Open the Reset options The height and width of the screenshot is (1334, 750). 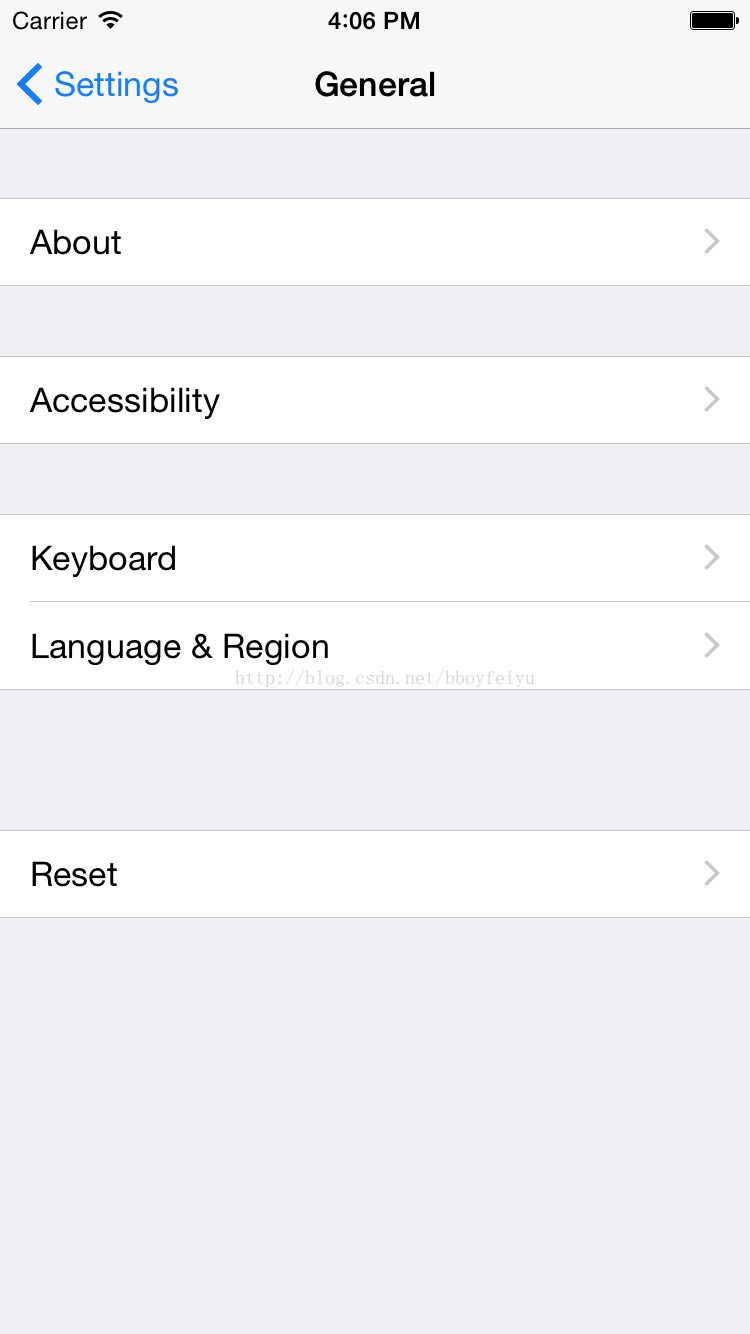(375, 874)
